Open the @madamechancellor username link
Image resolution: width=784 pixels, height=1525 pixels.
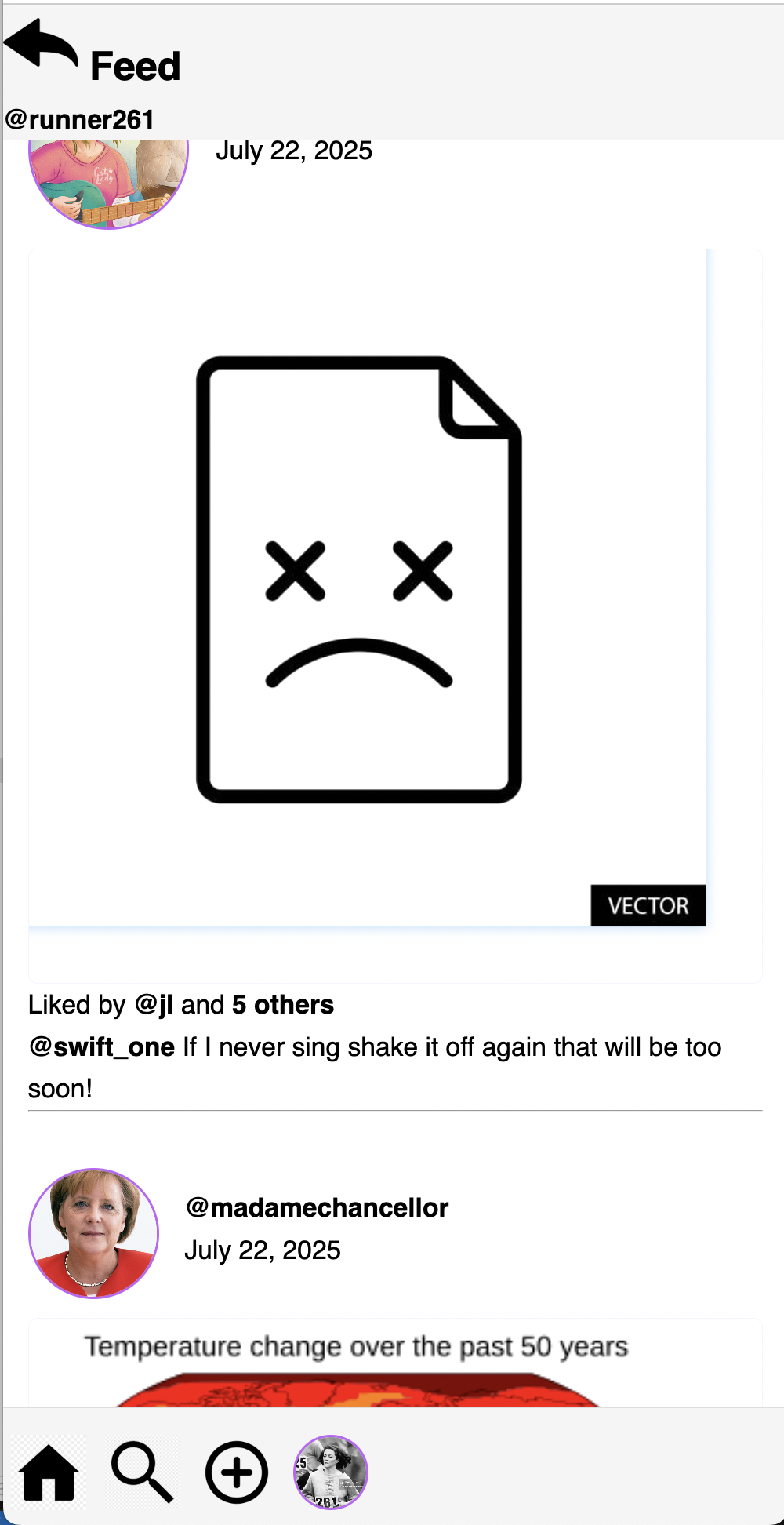point(317,1207)
